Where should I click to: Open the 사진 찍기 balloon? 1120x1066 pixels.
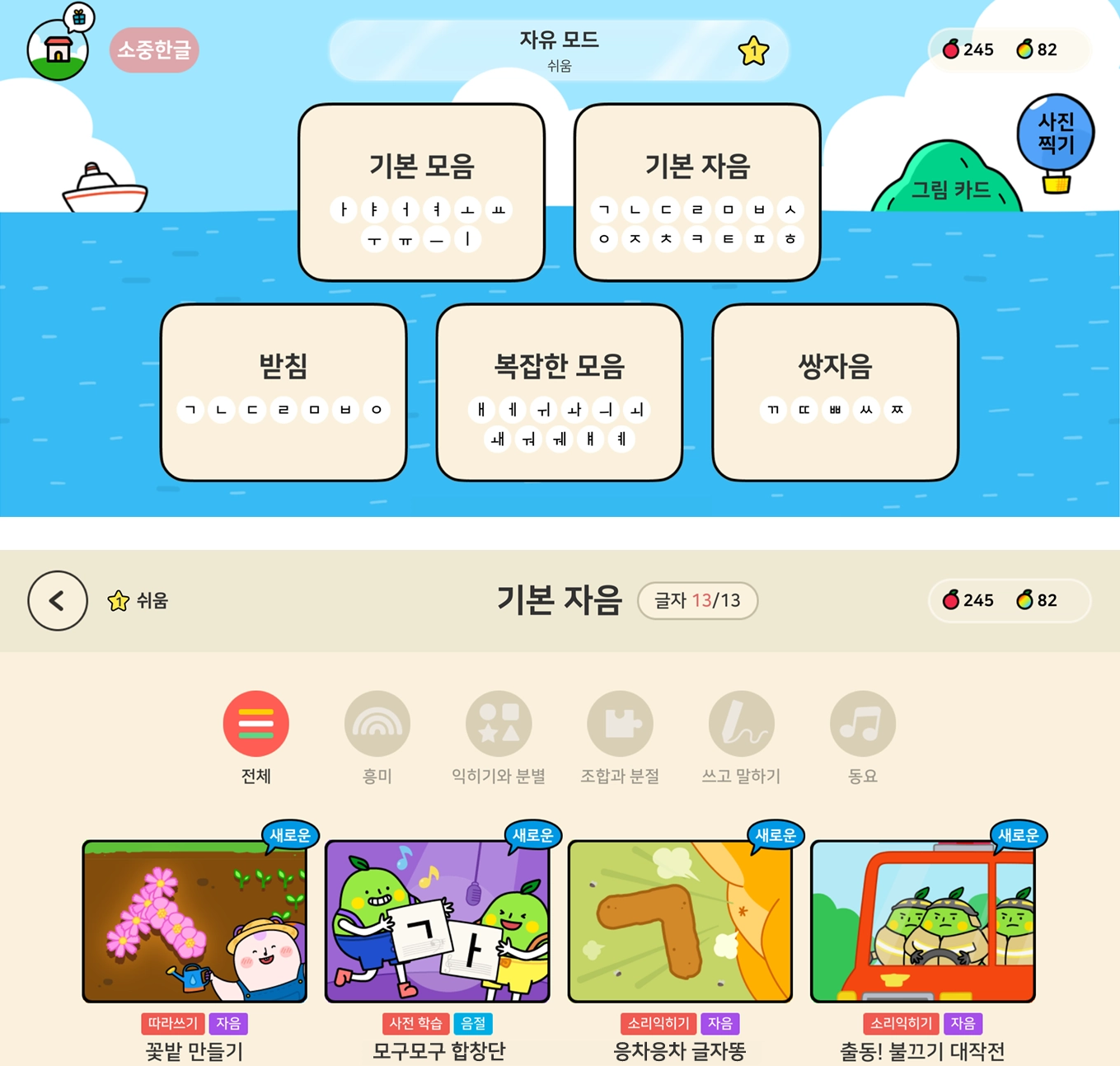click(x=1055, y=136)
